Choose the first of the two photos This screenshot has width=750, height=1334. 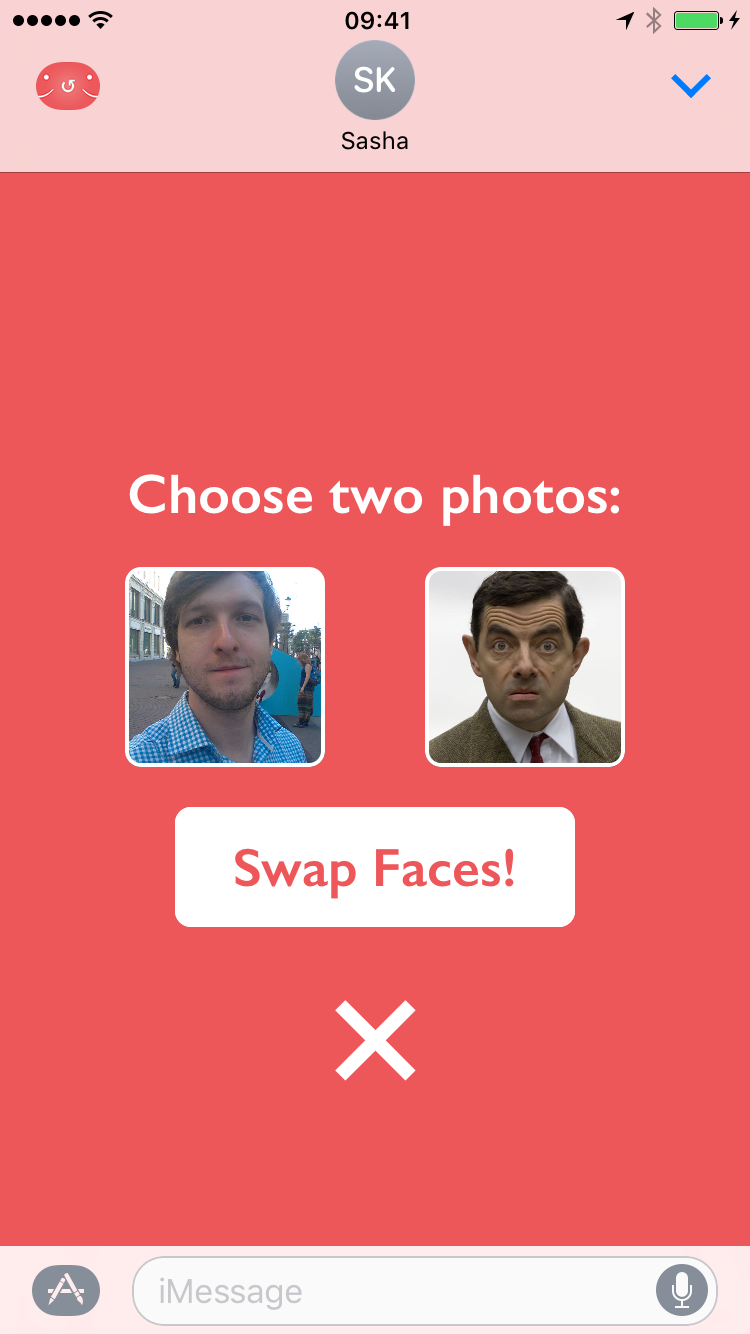coord(224,666)
